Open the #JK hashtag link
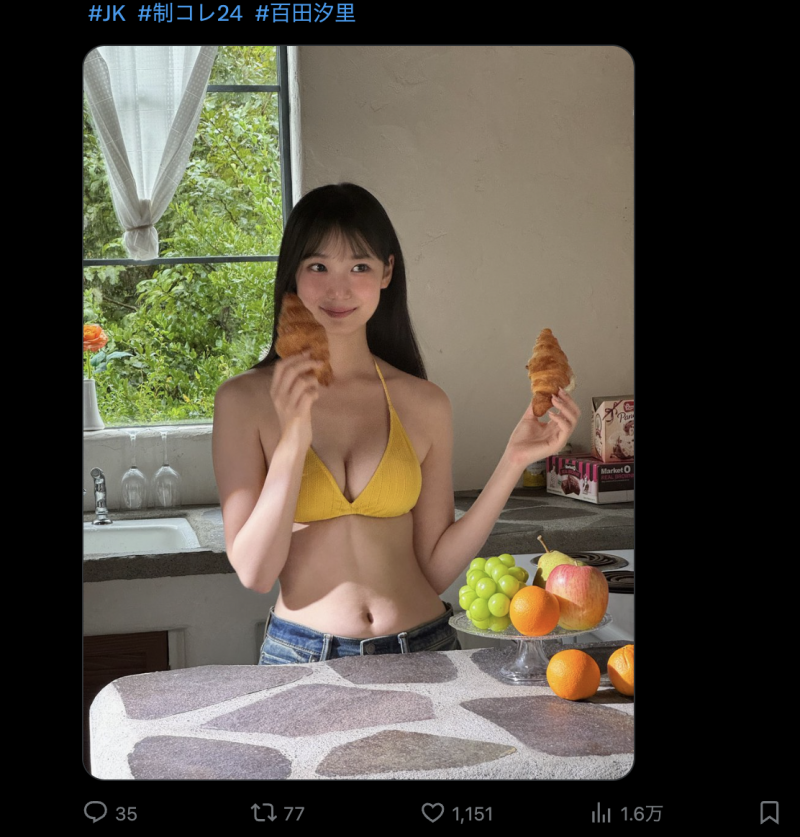The width and height of the screenshot is (800, 837). (107, 14)
